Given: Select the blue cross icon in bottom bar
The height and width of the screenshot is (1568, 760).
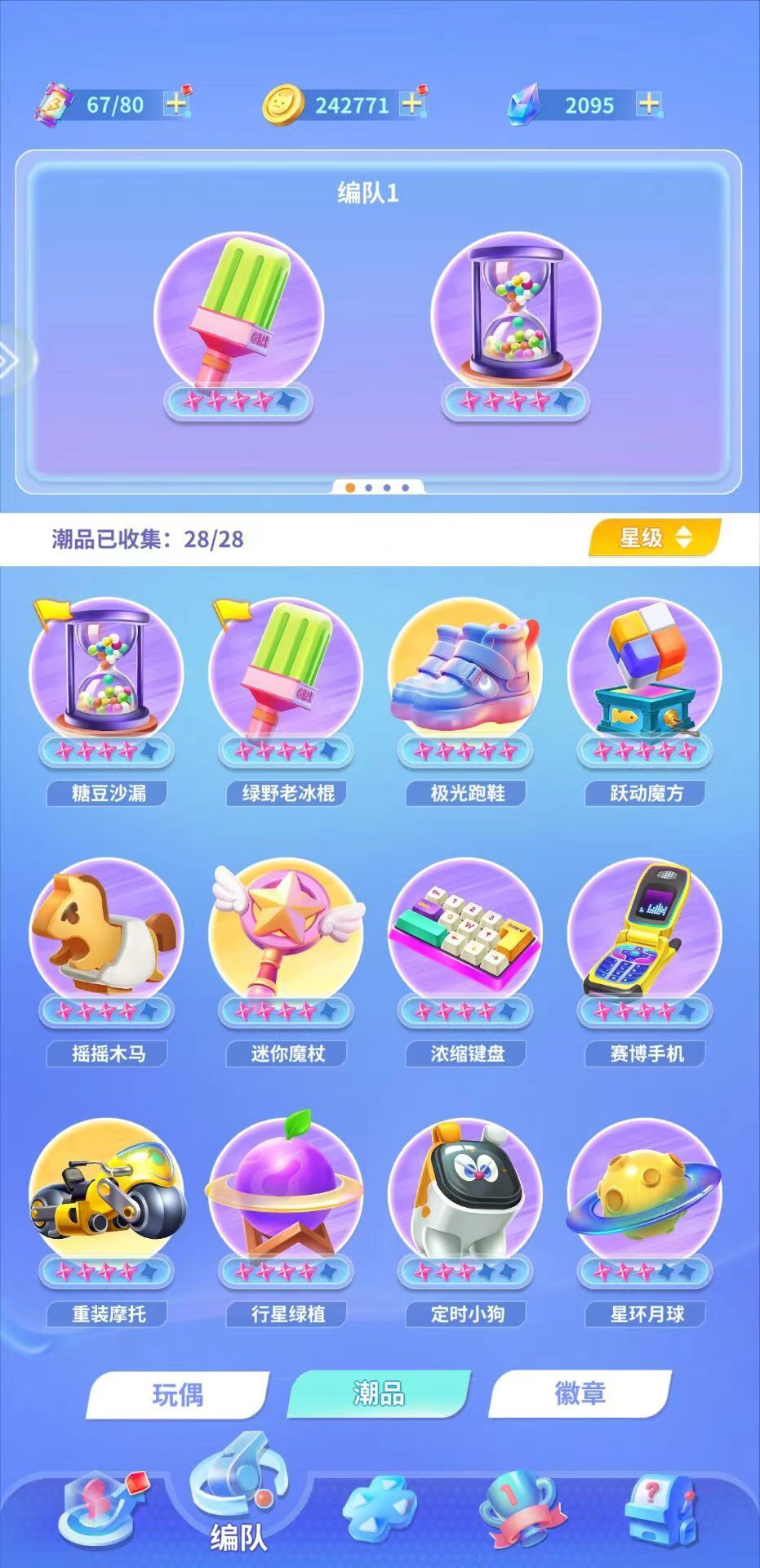Looking at the screenshot, I should (x=380, y=1505).
